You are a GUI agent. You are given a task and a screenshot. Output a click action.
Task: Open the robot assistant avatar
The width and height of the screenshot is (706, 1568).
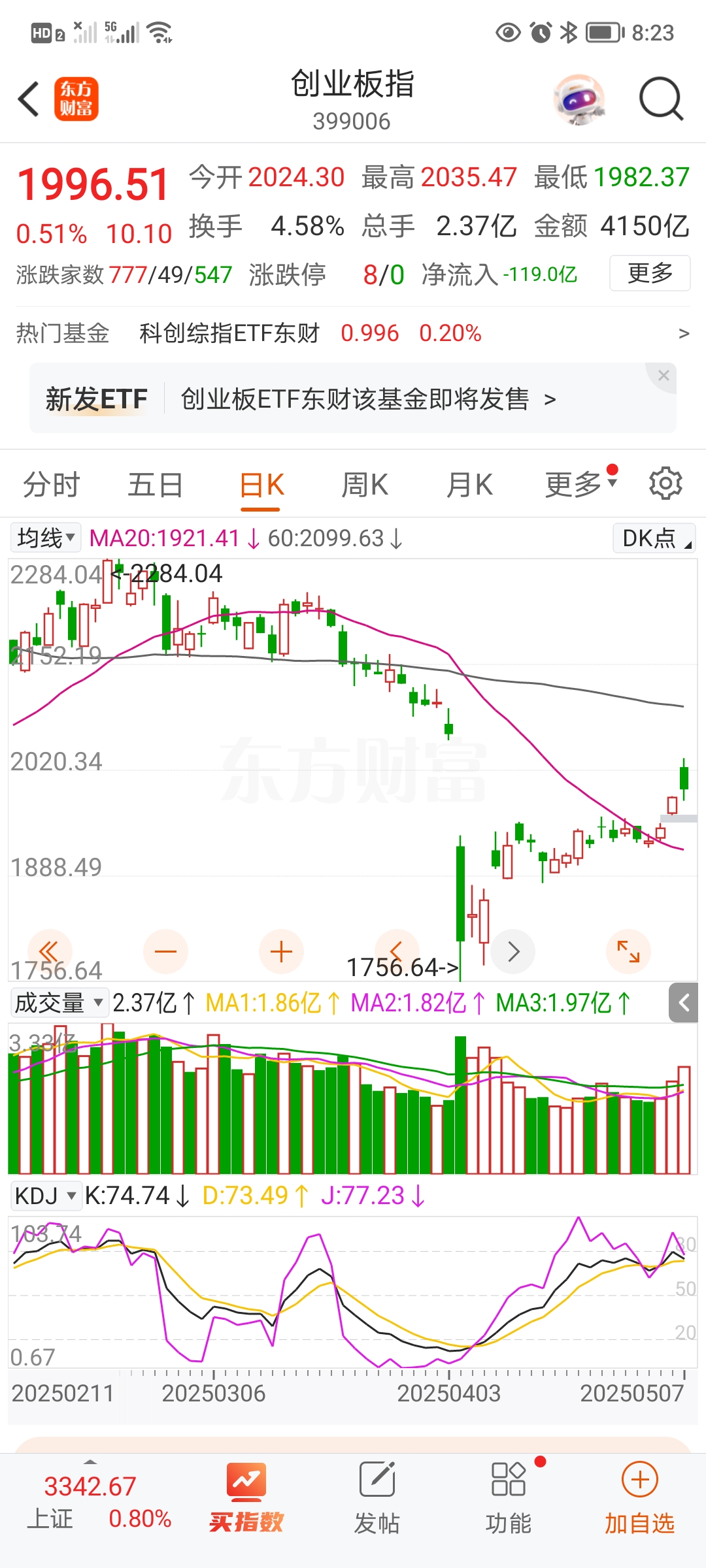pyautogui.click(x=579, y=99)
